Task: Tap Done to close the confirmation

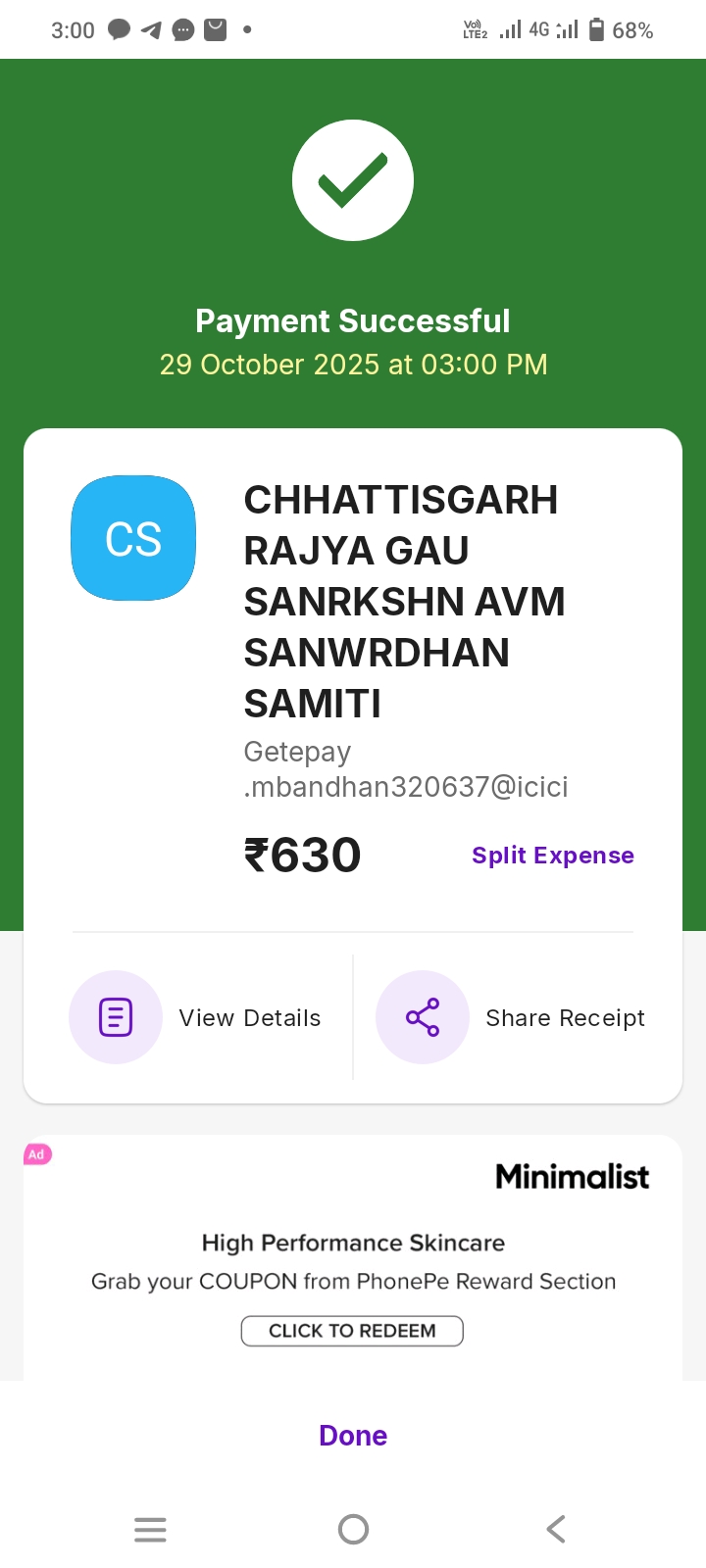Action: (353, 1436)
